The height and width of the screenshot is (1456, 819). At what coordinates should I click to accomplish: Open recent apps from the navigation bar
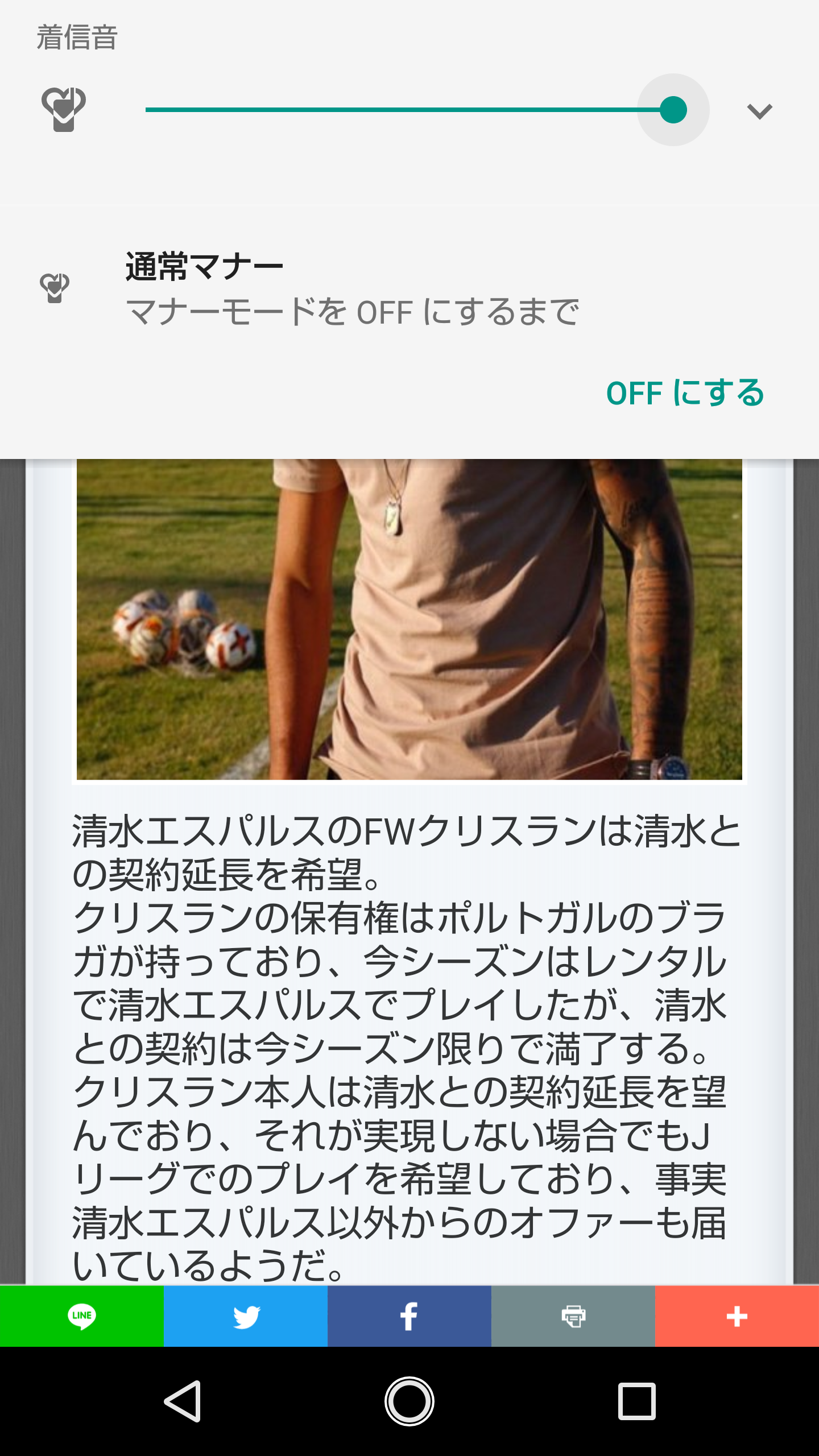click(636, 1401)
